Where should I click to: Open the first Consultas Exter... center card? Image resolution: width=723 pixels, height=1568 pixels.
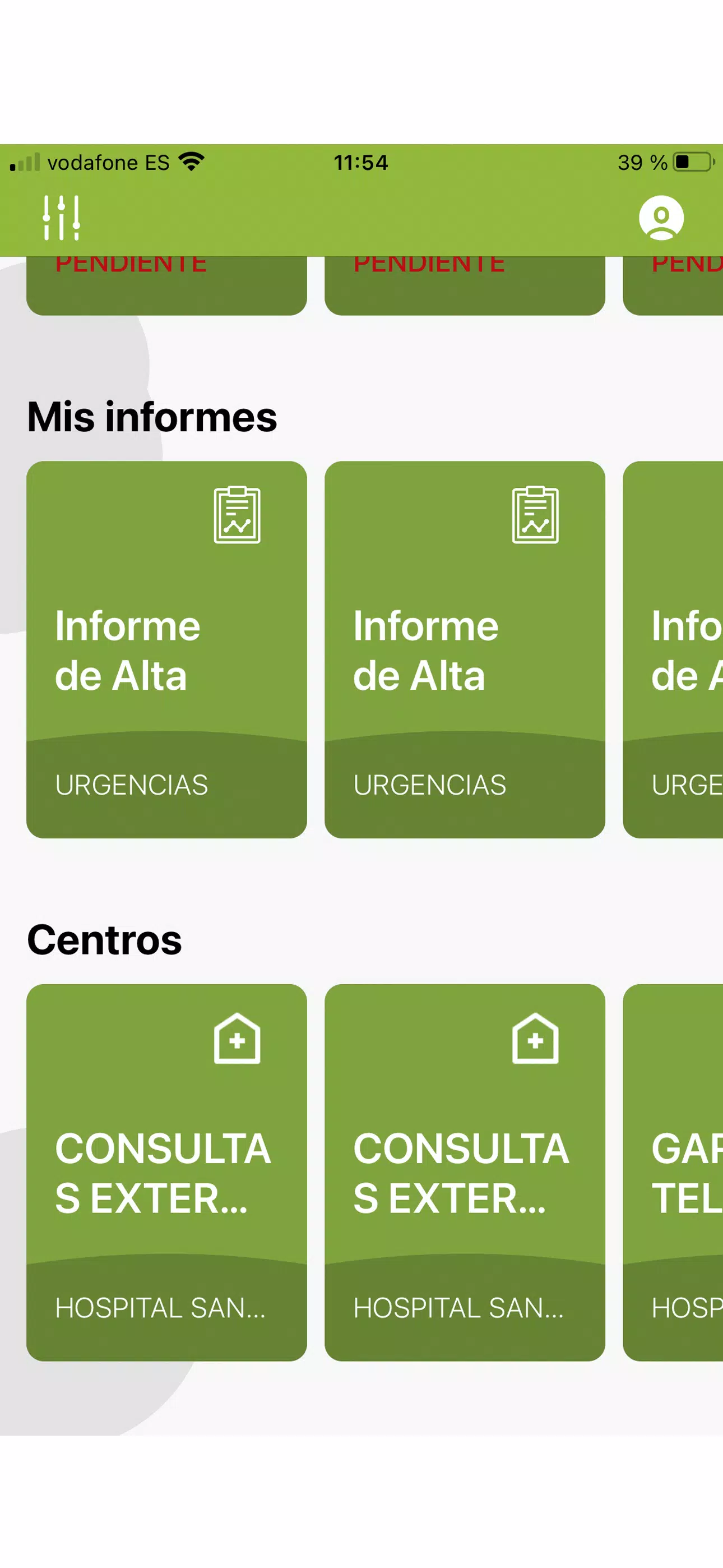coord(166,1172)
